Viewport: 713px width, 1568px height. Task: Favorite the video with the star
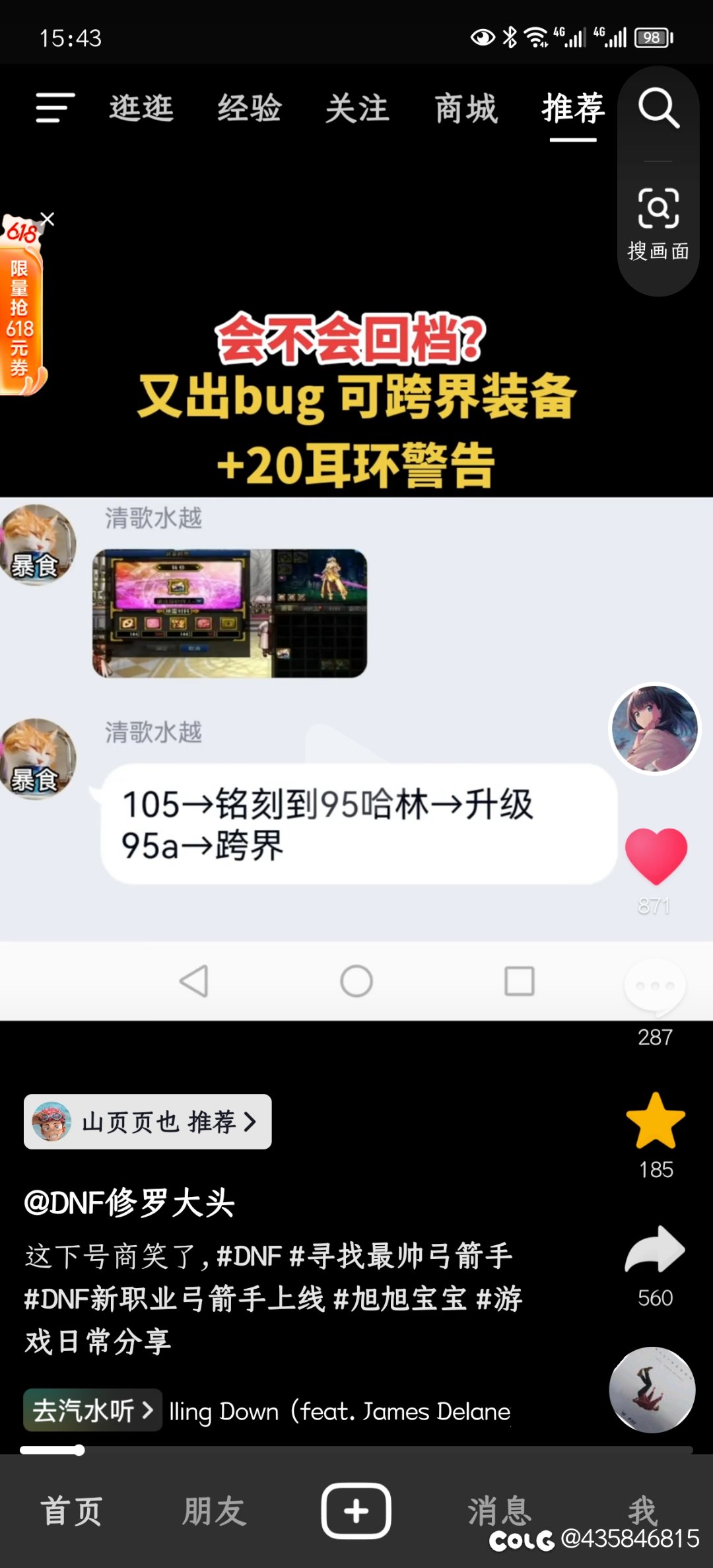[656, 1121]
